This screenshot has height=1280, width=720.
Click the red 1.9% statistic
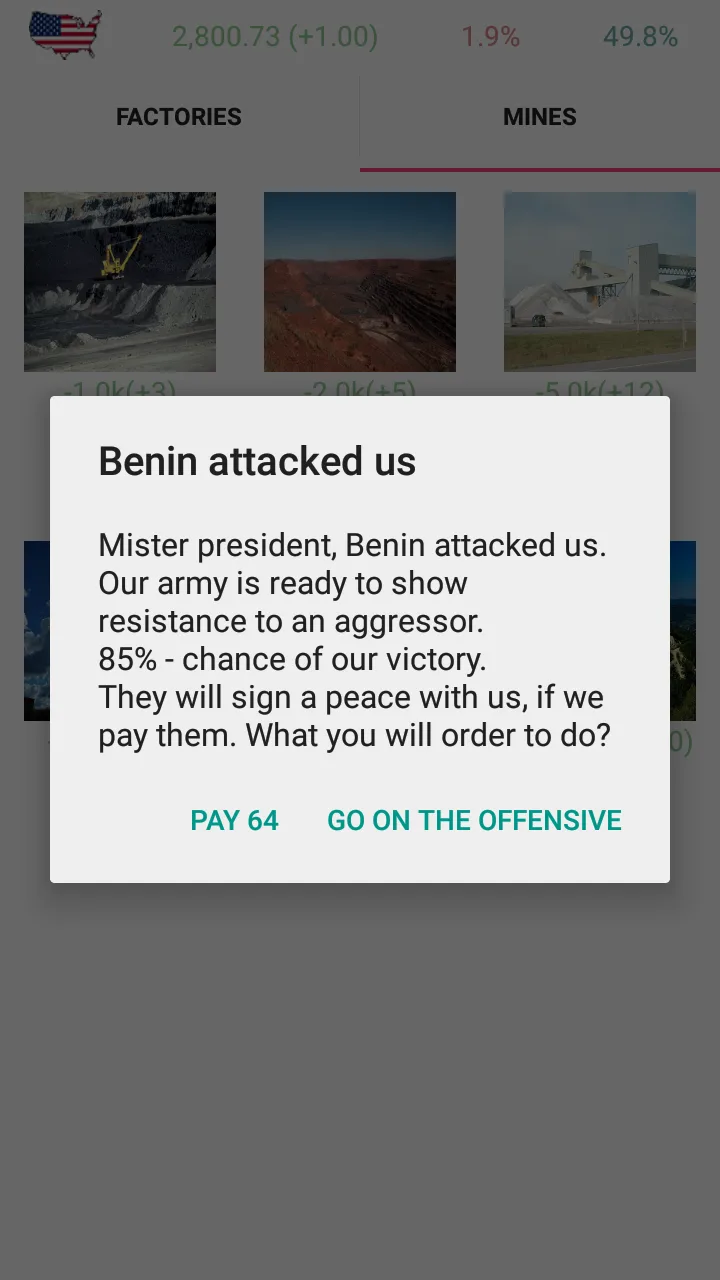point(489,37)
